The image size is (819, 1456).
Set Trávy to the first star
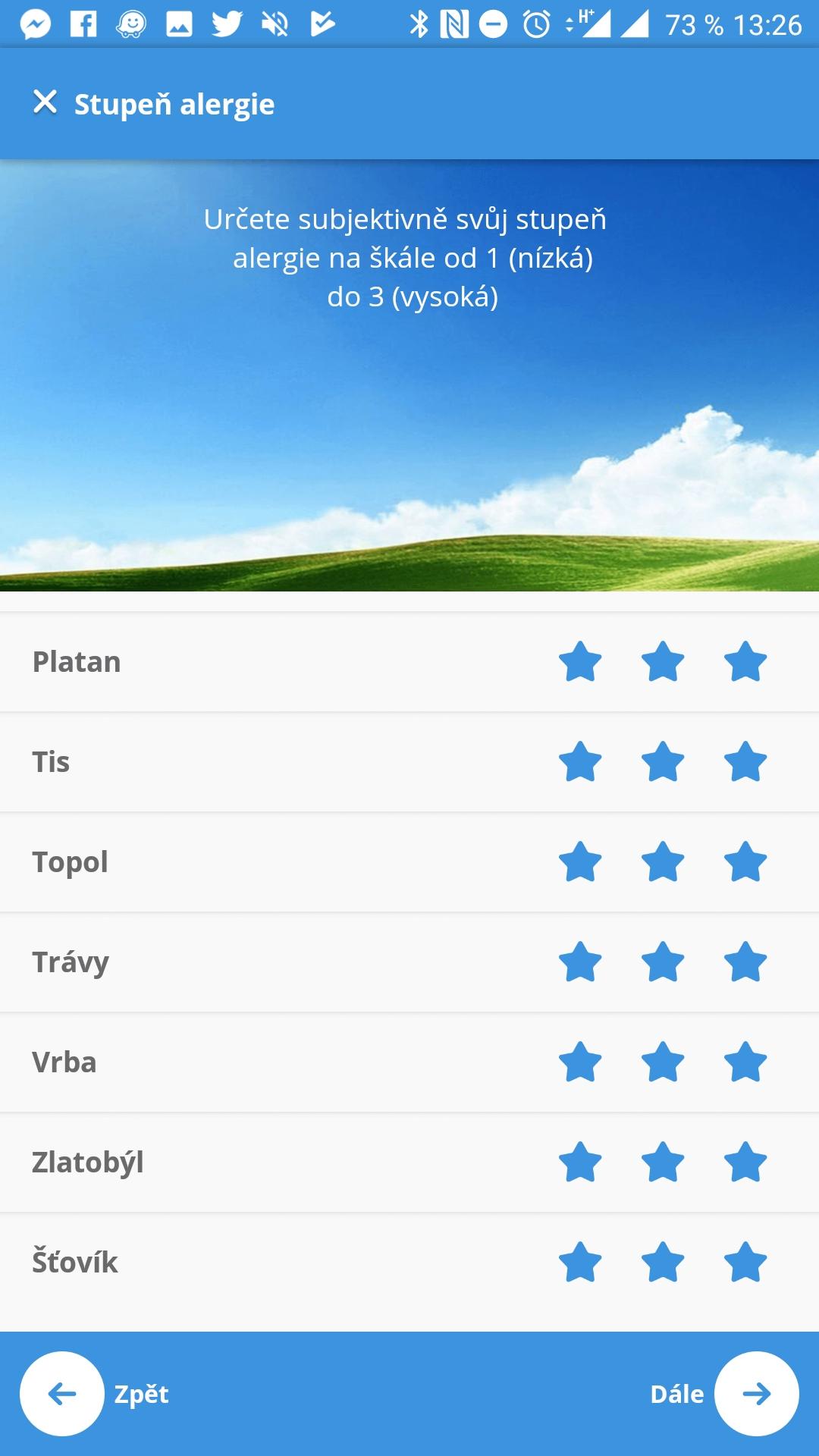(580, 962)
